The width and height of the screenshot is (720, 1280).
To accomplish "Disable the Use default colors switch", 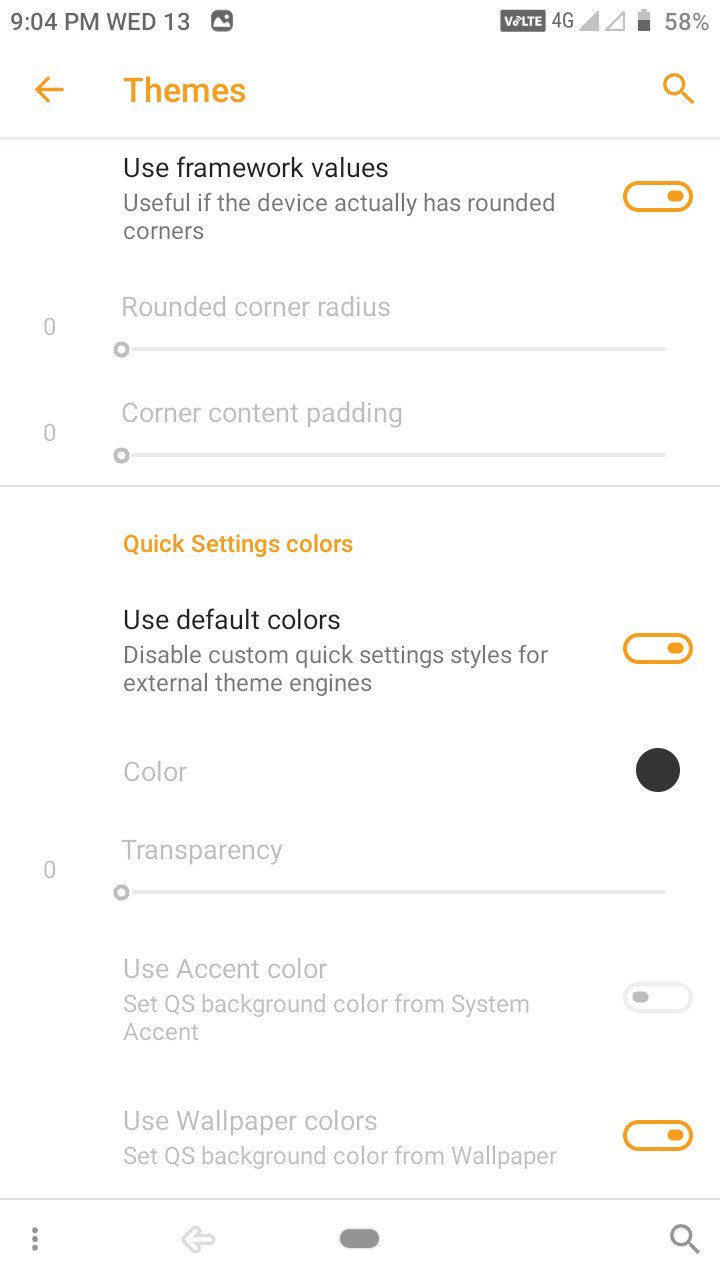I will click(x=657, y=649).
